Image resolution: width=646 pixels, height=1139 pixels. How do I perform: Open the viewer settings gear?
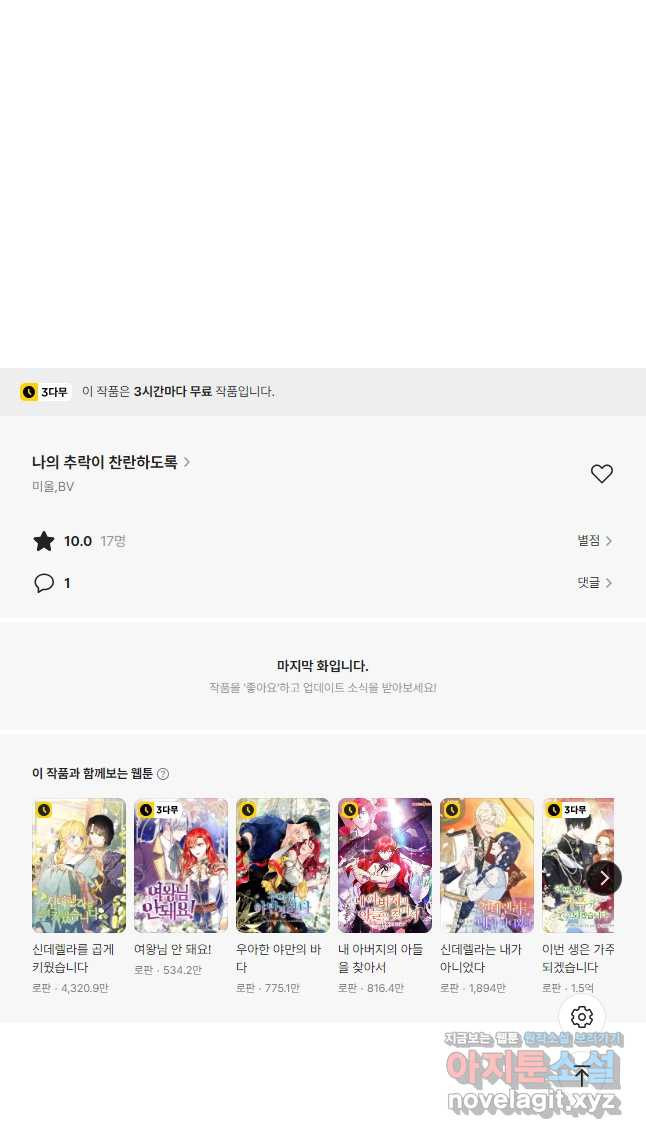point(581,1017)
